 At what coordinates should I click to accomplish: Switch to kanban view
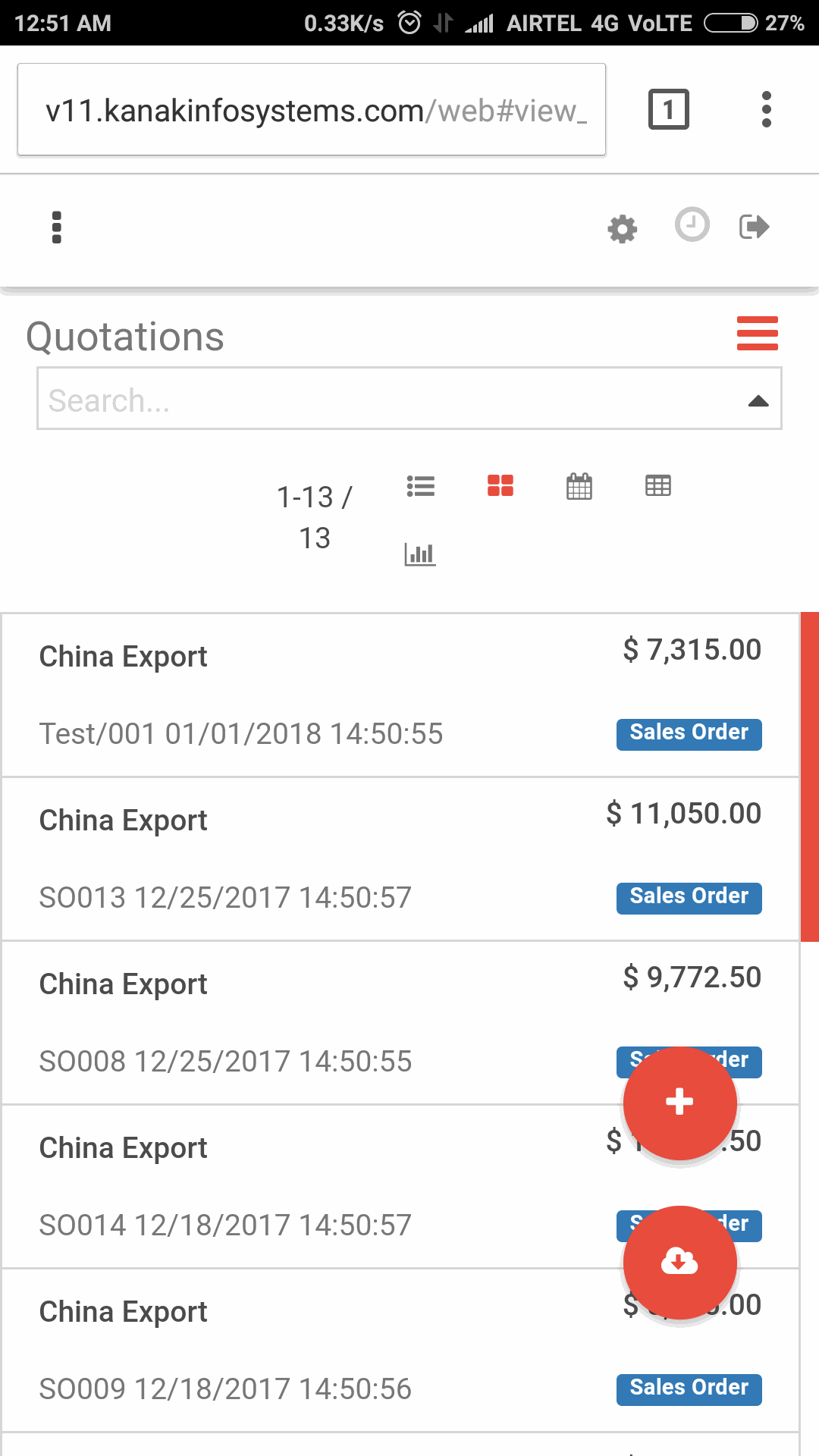[x=500, y=485]
